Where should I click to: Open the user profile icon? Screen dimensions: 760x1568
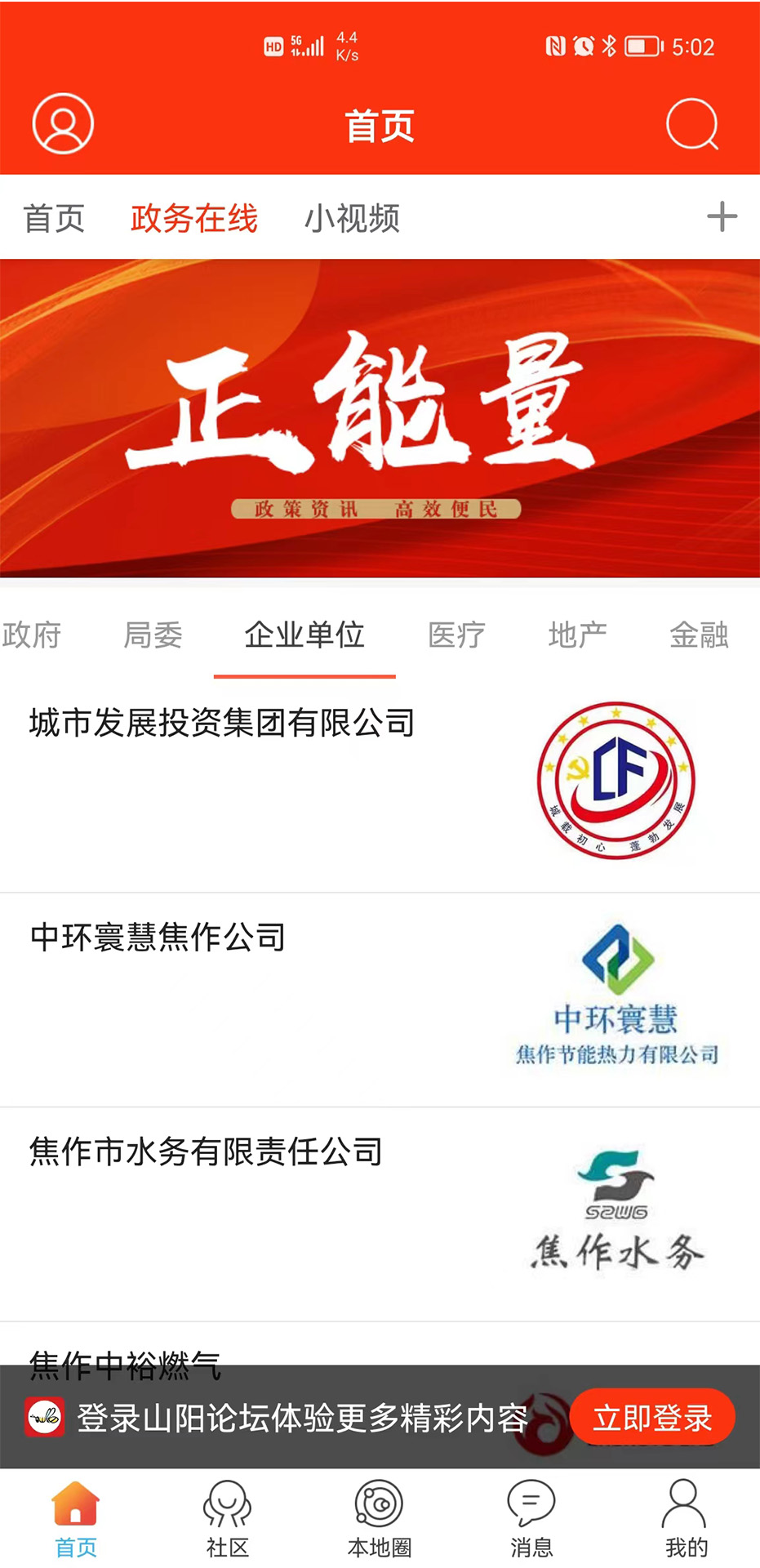pyautogui.click(x=63, y=124)
